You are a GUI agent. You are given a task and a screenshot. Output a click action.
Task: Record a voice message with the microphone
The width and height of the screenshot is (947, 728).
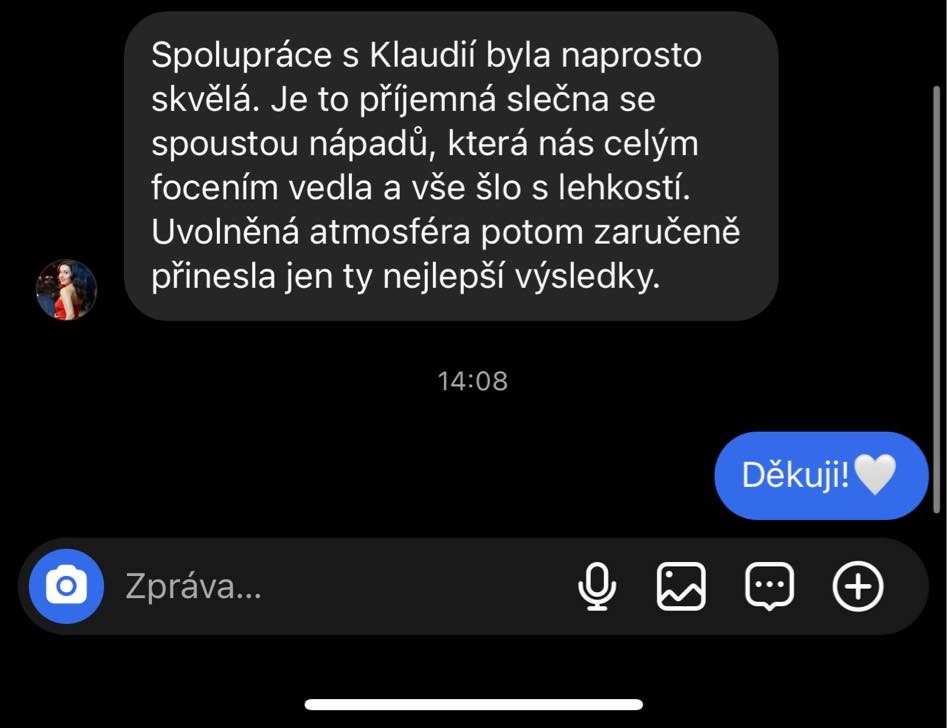point(597,586)
